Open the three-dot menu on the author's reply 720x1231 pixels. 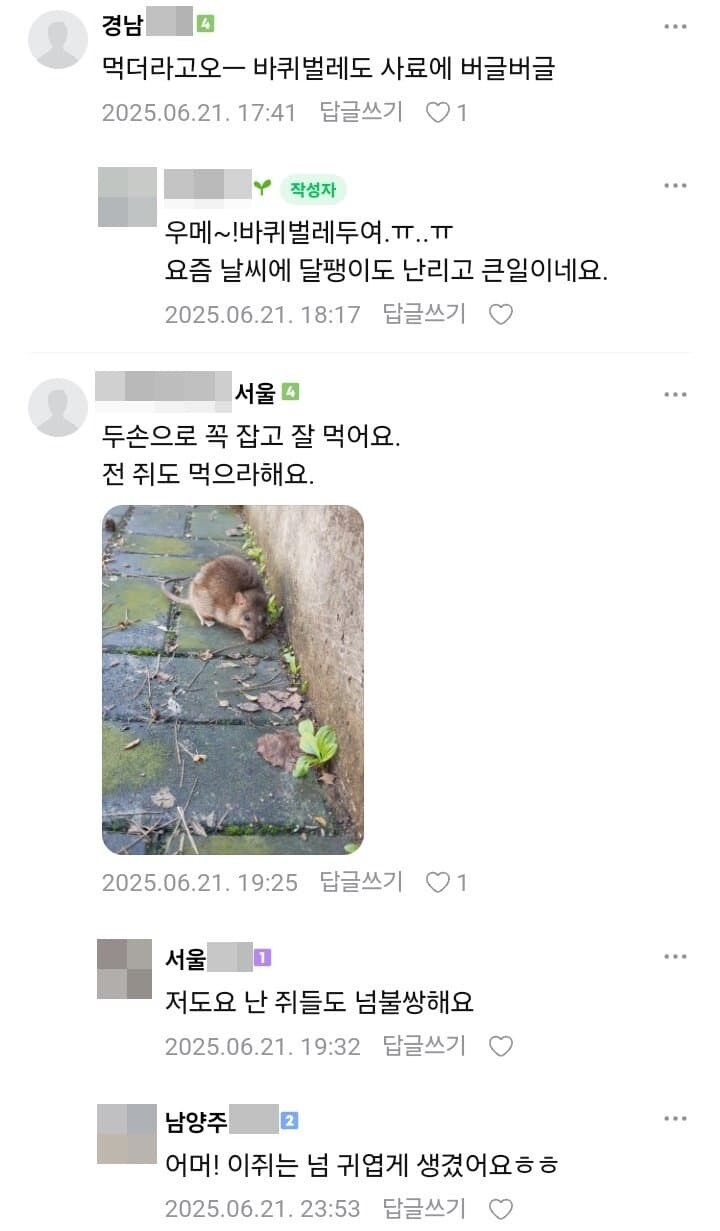[x=677, y=185]
